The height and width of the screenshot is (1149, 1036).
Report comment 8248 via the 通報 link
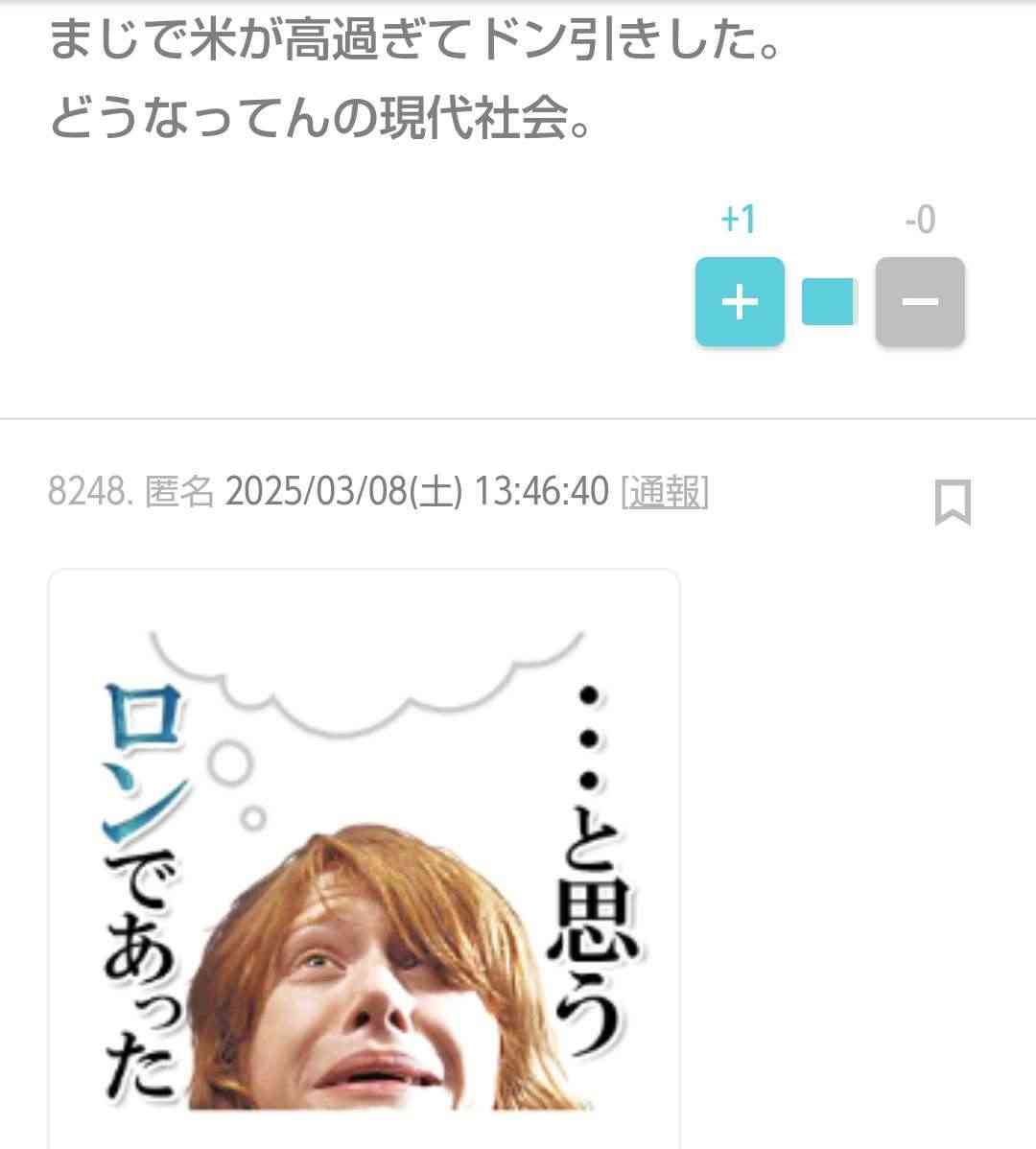click(x=665, y=492)
